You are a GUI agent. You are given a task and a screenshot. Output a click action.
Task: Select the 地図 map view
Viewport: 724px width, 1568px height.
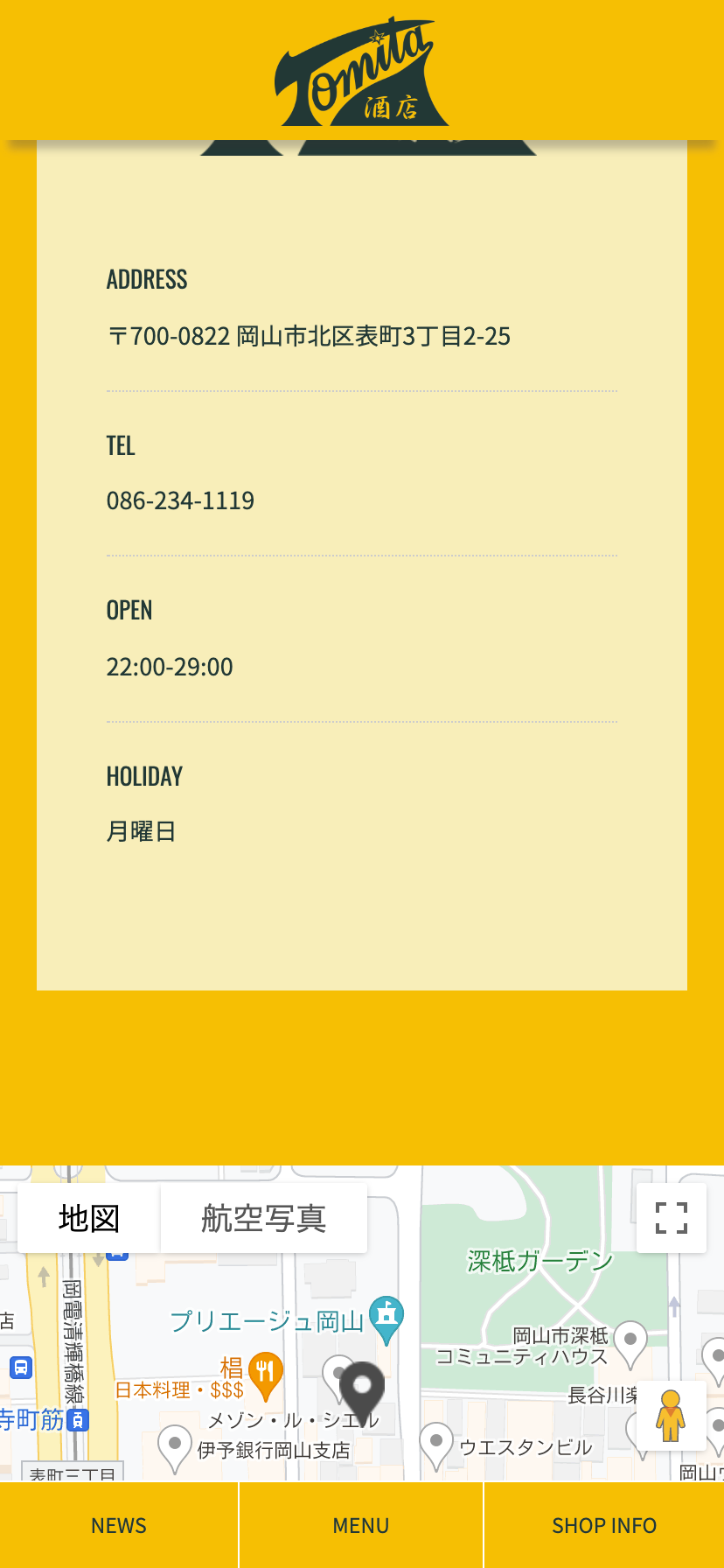coord(89,1218)
